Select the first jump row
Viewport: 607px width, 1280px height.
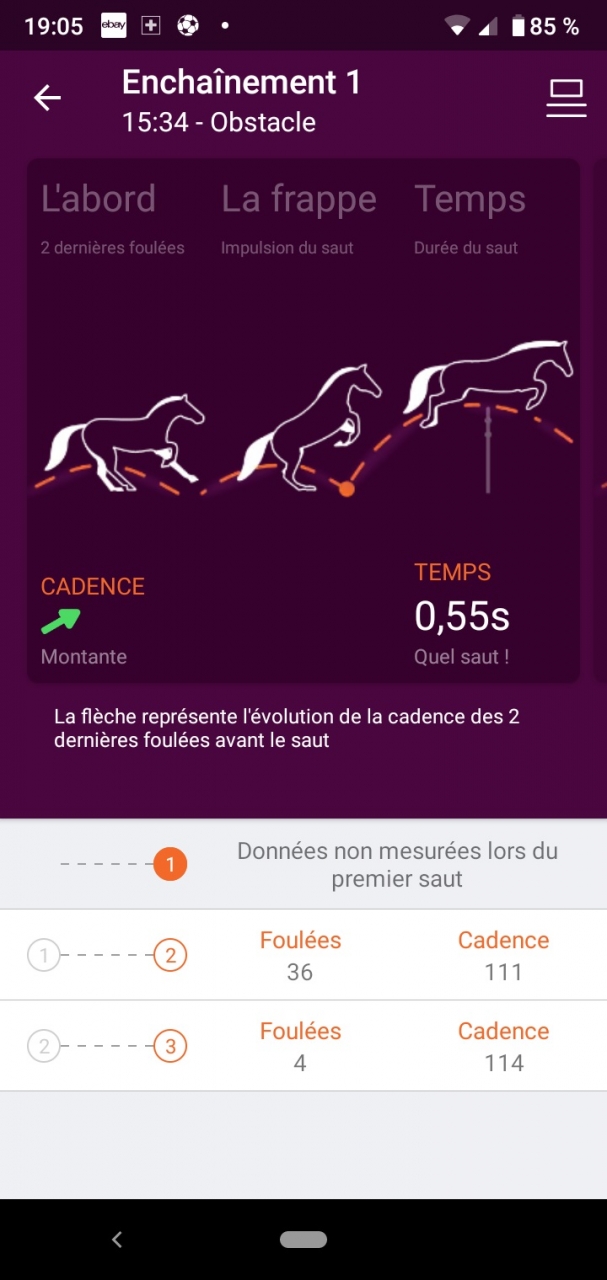pyautogui.click(x=303, y=865)
